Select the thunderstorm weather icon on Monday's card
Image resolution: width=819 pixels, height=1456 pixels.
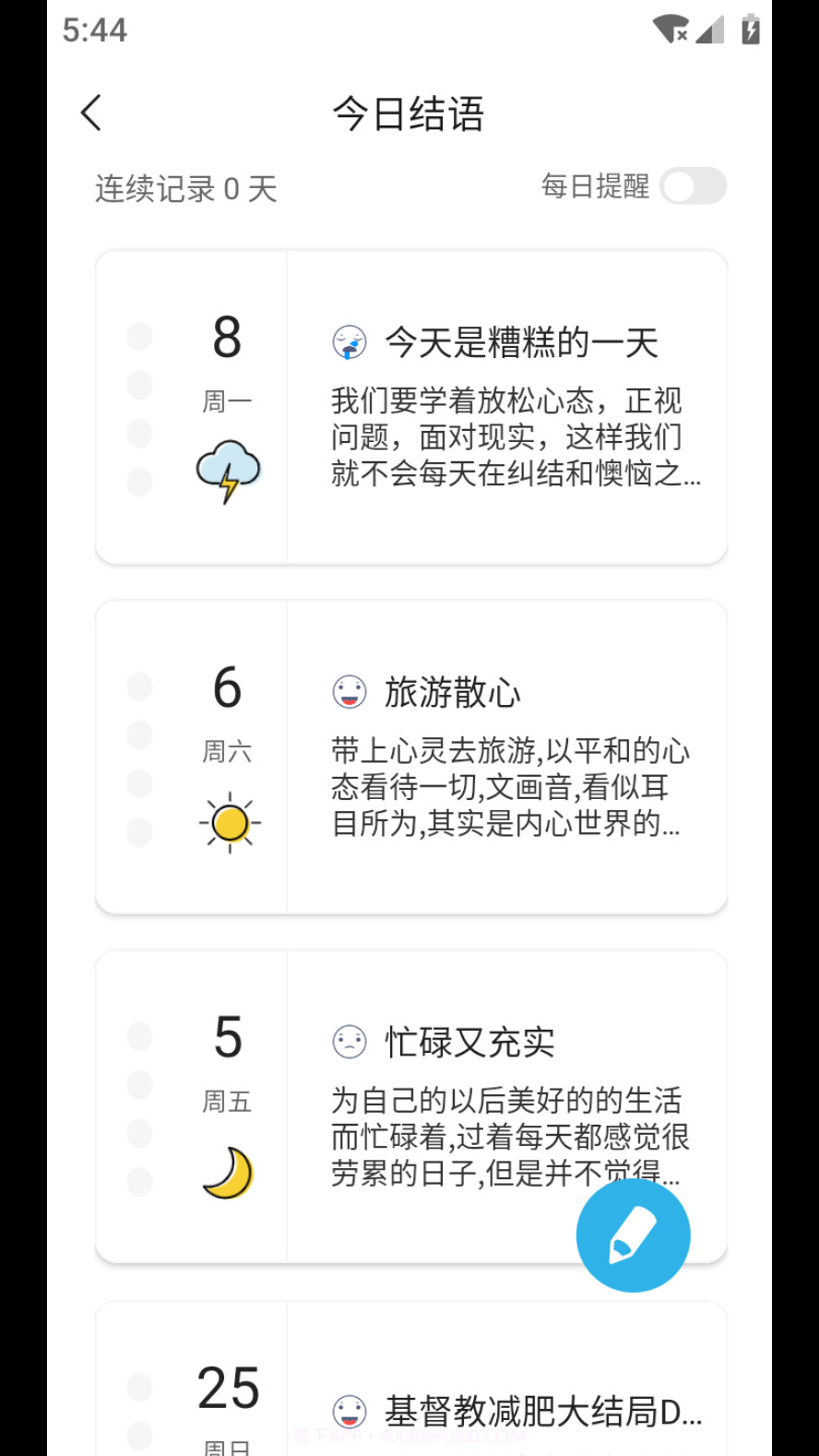coord(227,471)
